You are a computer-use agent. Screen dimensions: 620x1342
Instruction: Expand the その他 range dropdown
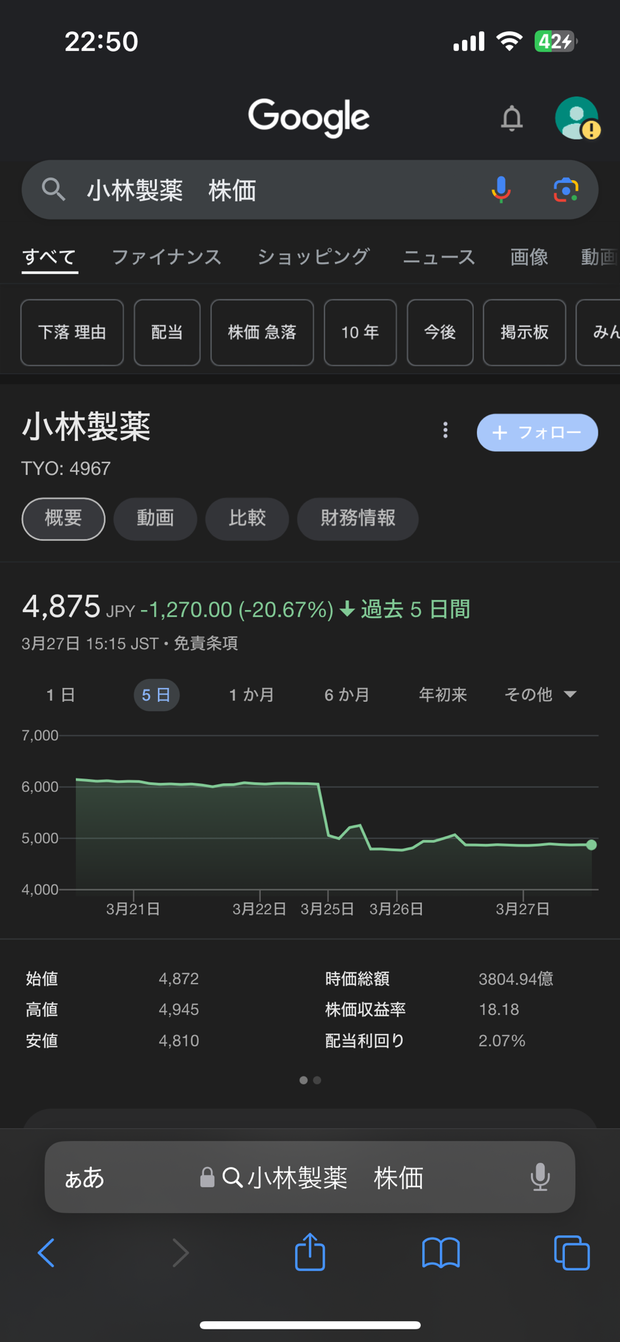click(x=540, y=695)
